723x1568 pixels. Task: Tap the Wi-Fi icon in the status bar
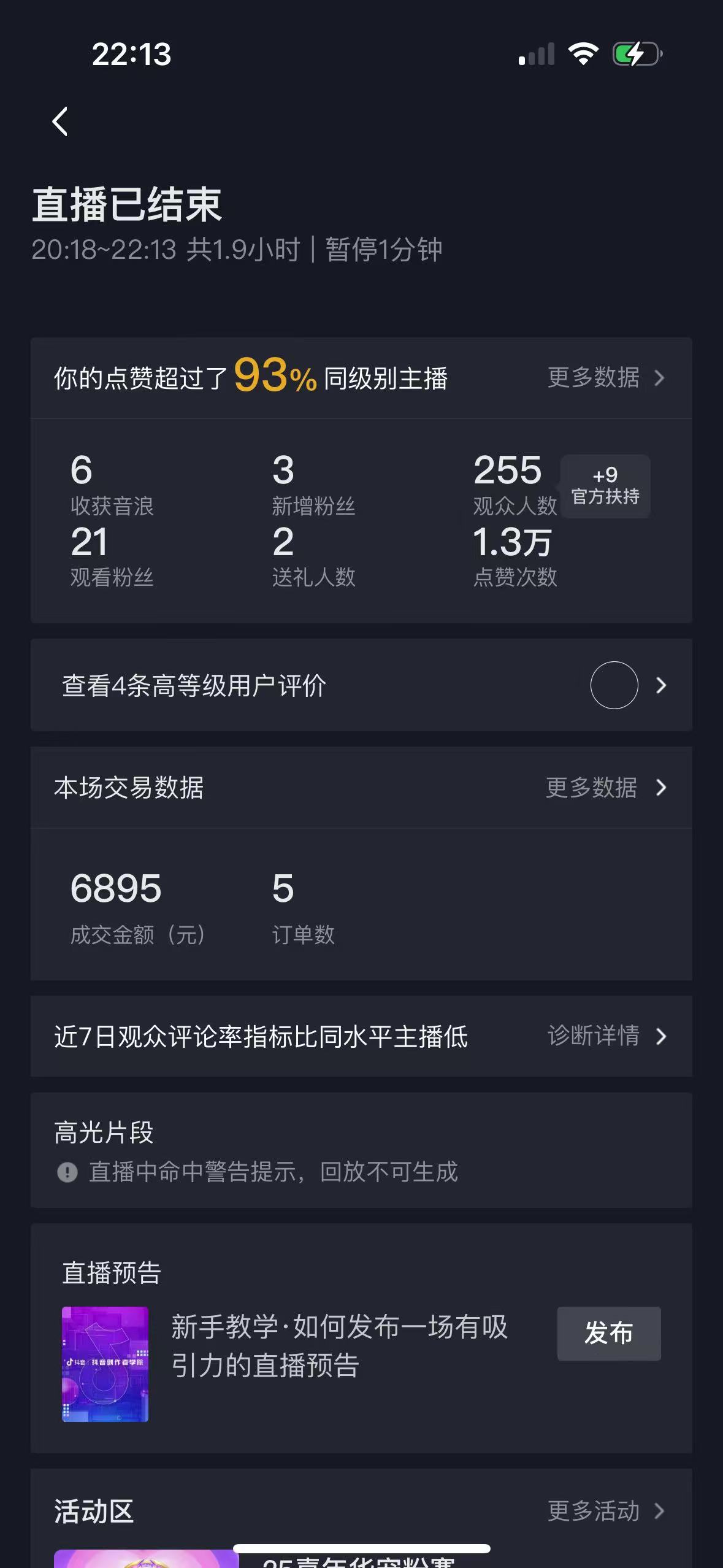click(x=583, y=54)
